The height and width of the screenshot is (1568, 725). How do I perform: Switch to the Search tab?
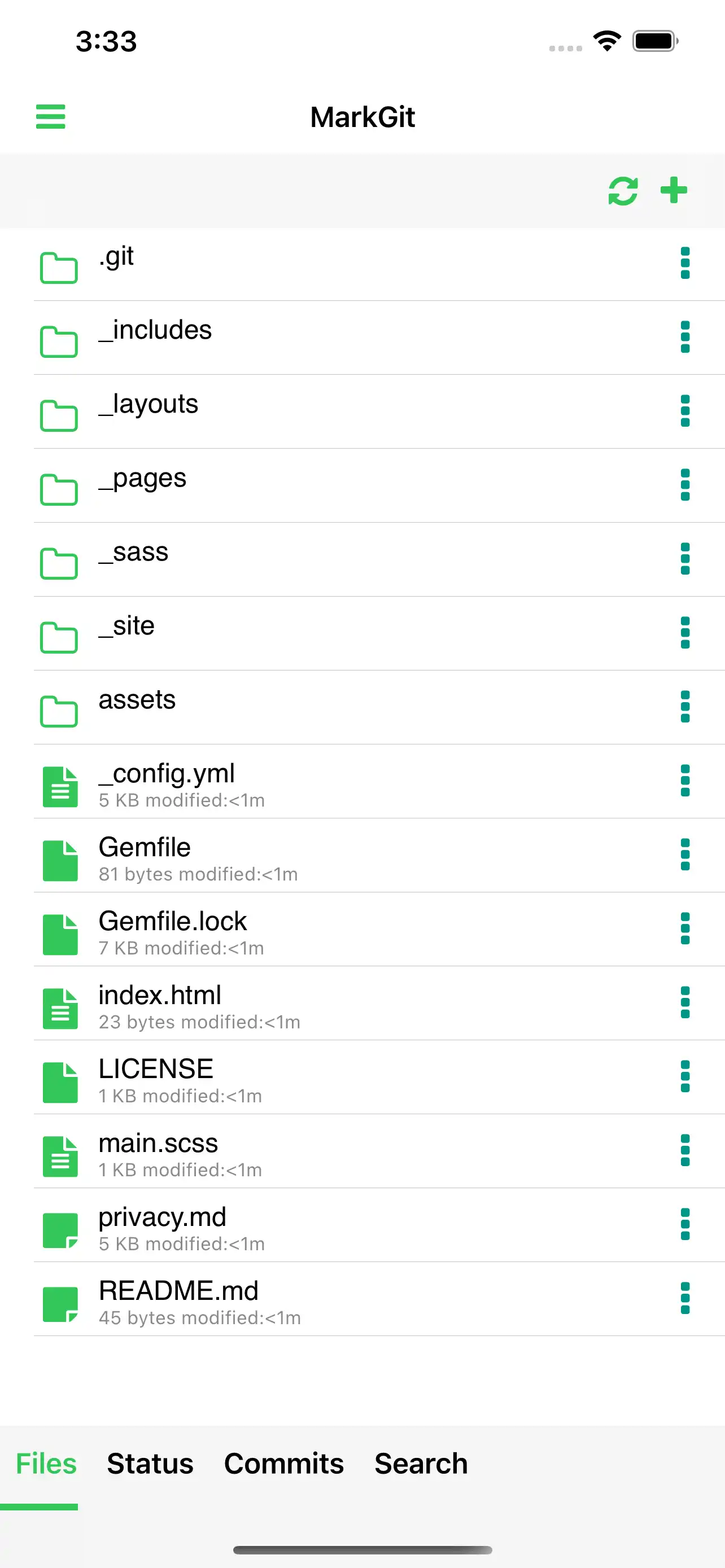click(x=421, y=1464)
